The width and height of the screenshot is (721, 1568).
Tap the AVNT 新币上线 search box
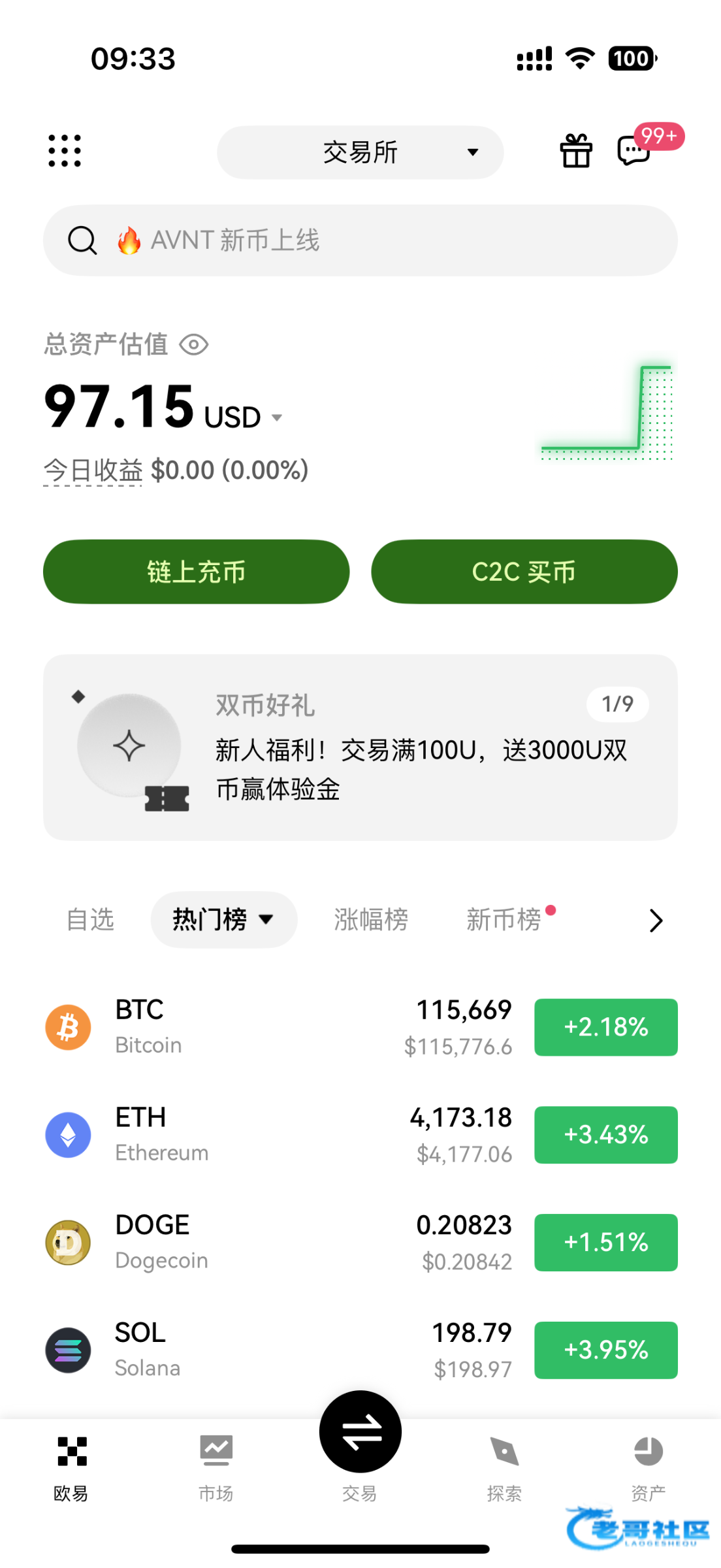[x=360, y=240]
